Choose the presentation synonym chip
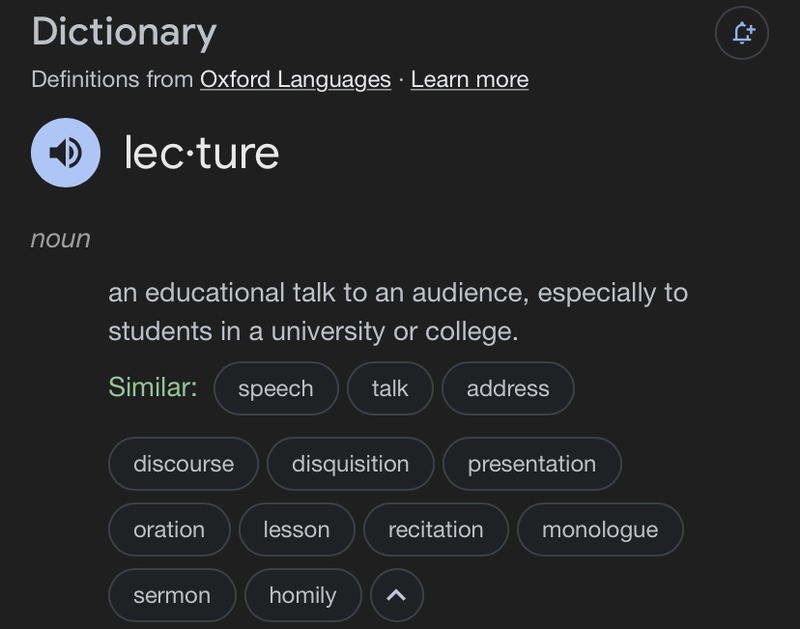The width and height of the screenshot is (800, 629). (x=531, y=464)
